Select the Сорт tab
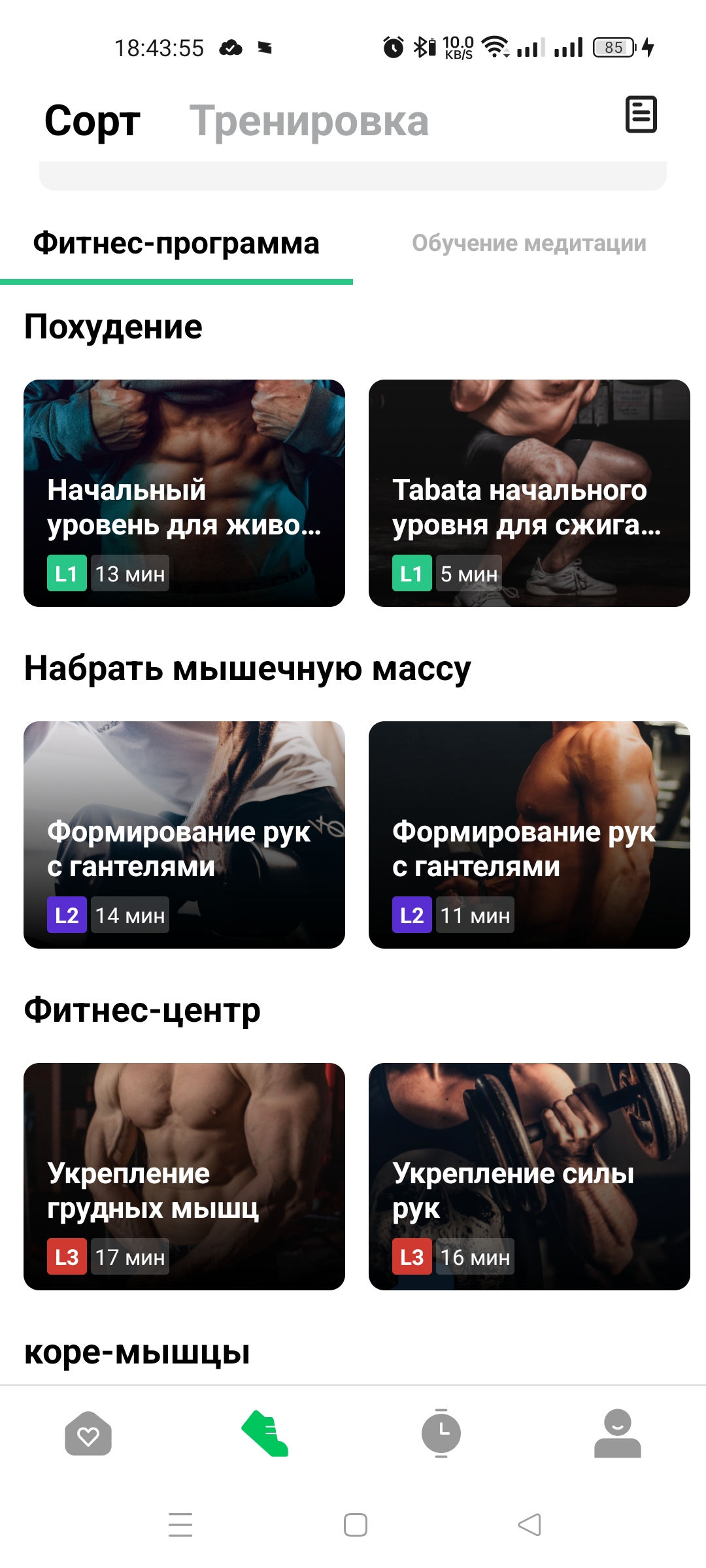Image resolution: width=706 pixels, height=1568 pixels. click(x=92, y=122)
